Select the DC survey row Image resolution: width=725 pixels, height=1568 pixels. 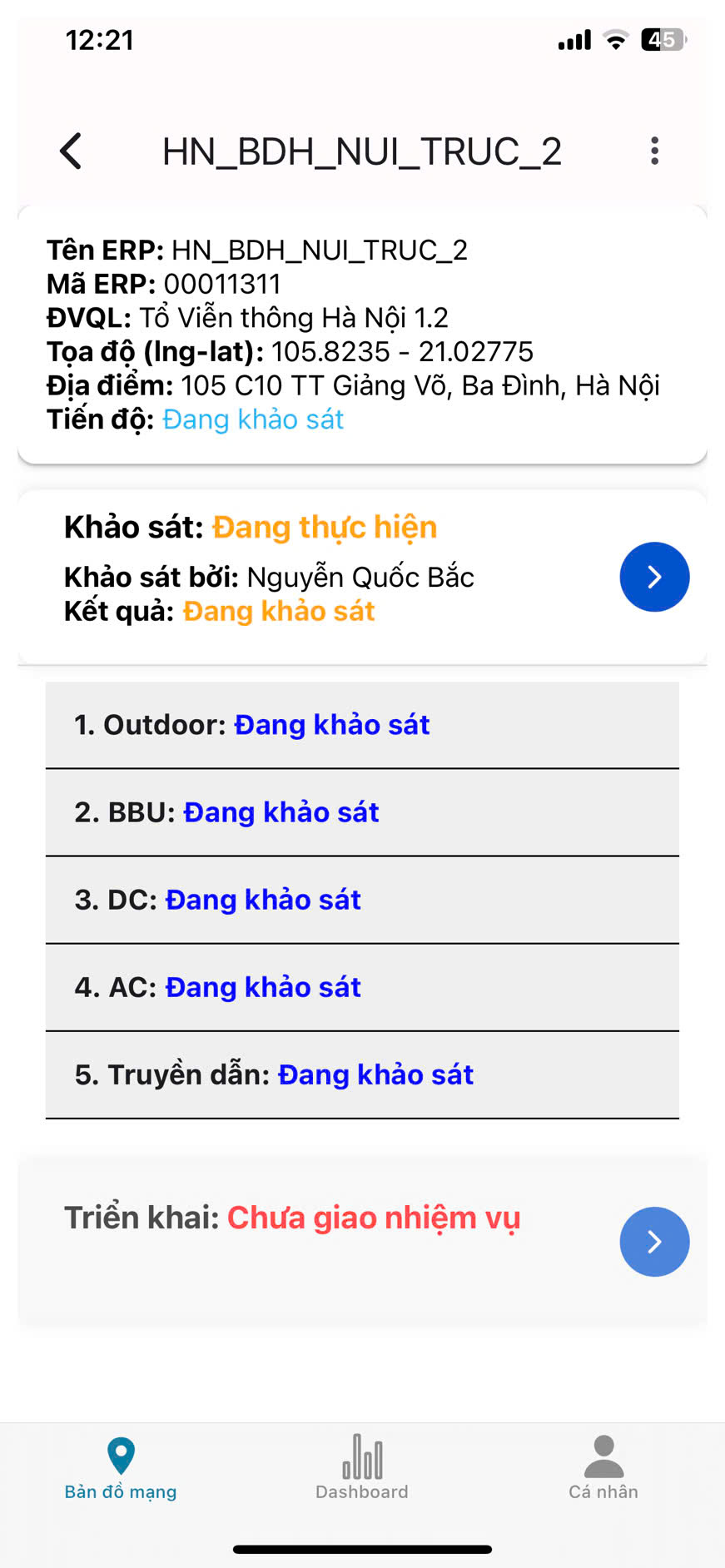[x=362, y=900]
